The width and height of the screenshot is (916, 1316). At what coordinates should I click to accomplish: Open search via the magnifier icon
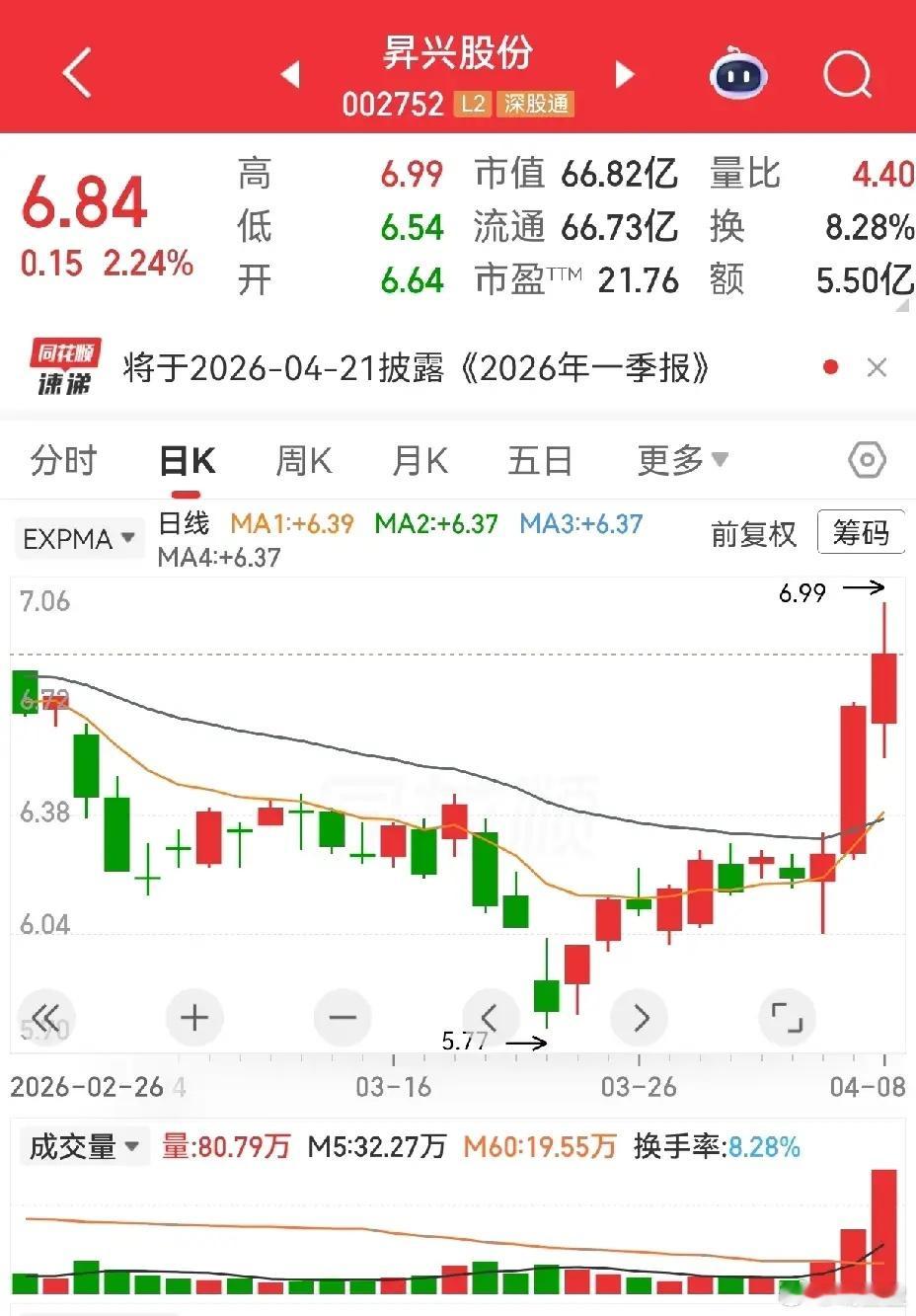[845, 72]
